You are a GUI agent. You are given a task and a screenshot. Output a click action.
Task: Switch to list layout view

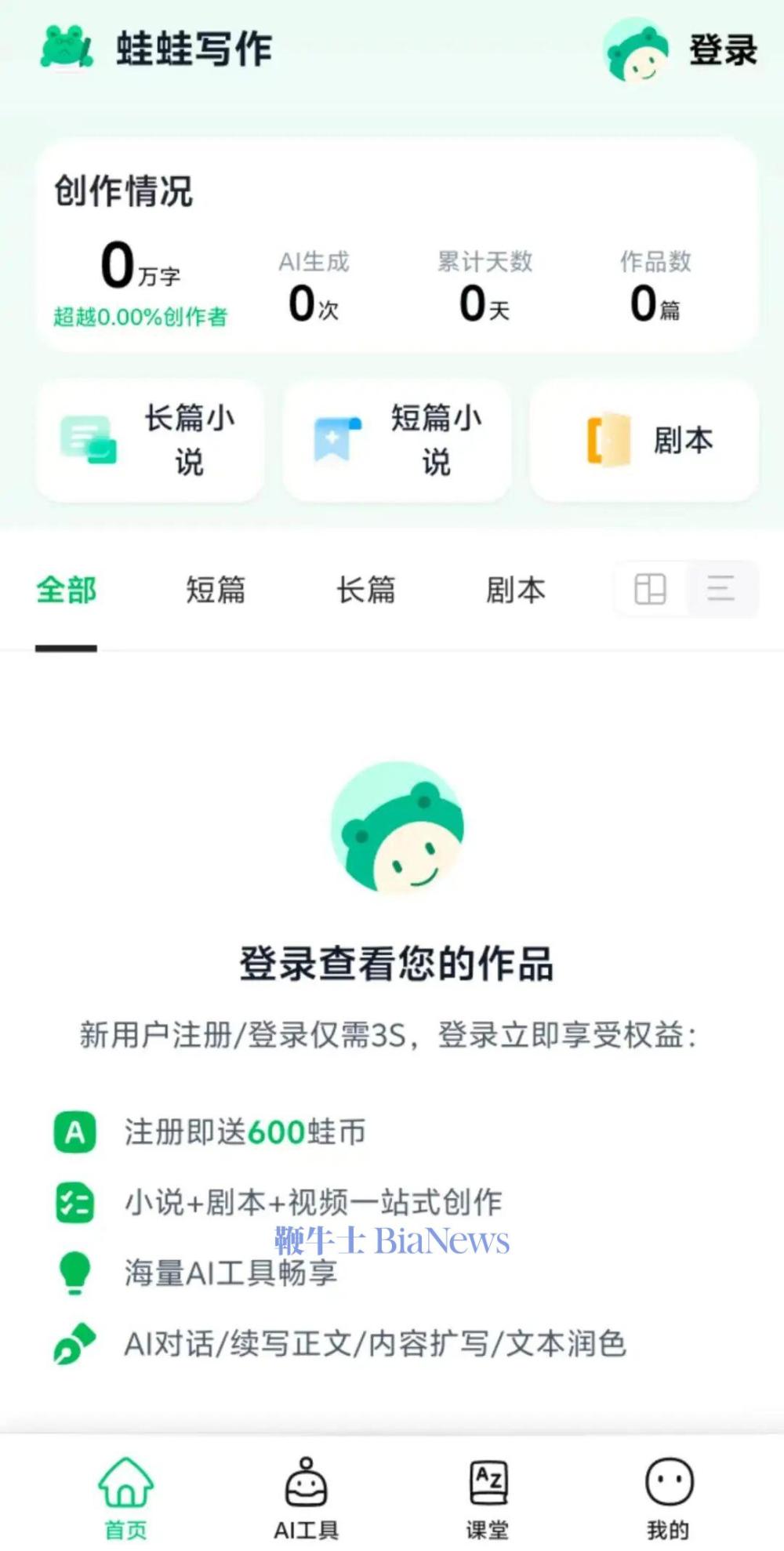(721, 589)
